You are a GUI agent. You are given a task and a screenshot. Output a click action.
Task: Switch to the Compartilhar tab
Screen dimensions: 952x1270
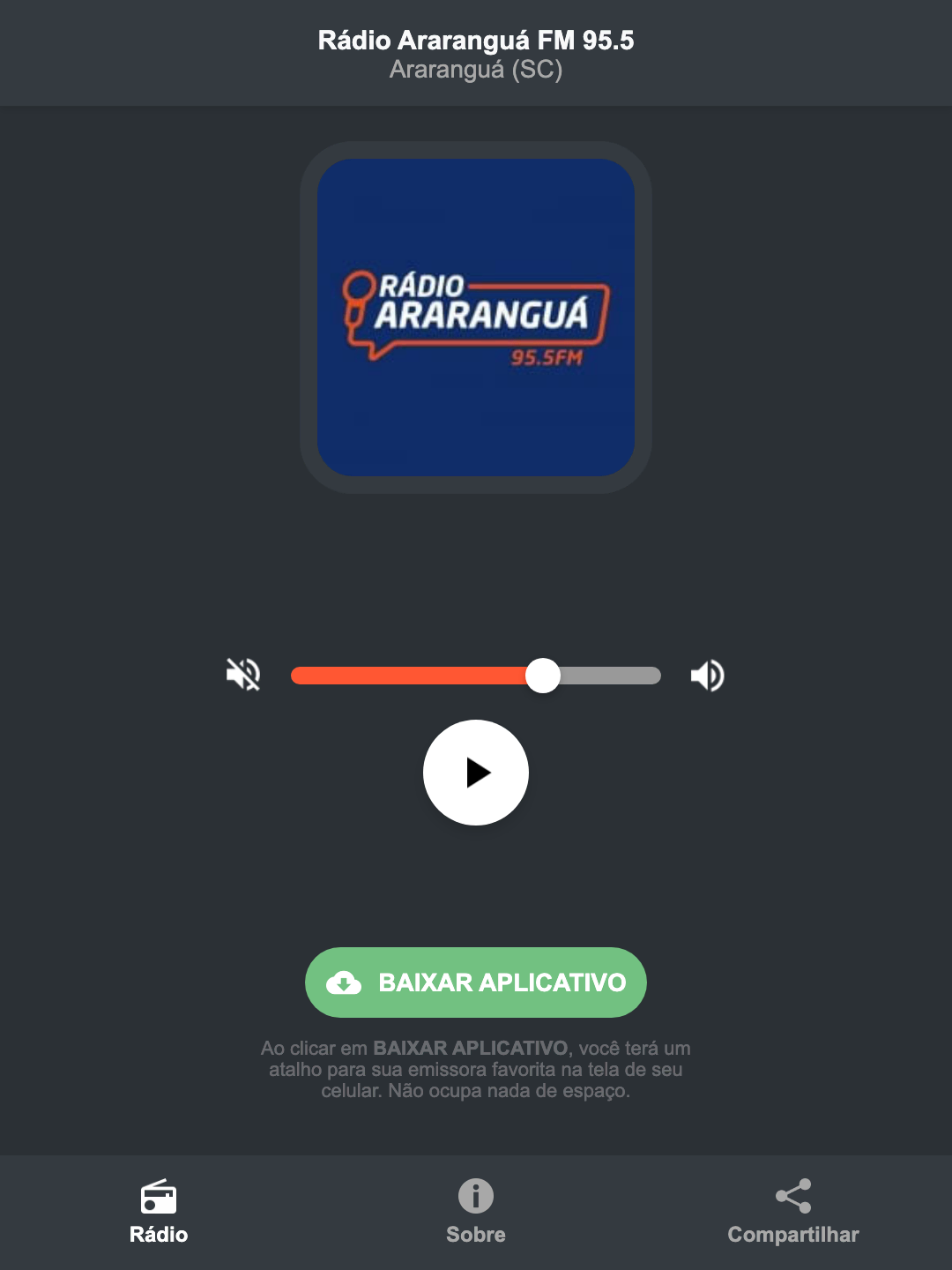click(x=792, y=1235)
